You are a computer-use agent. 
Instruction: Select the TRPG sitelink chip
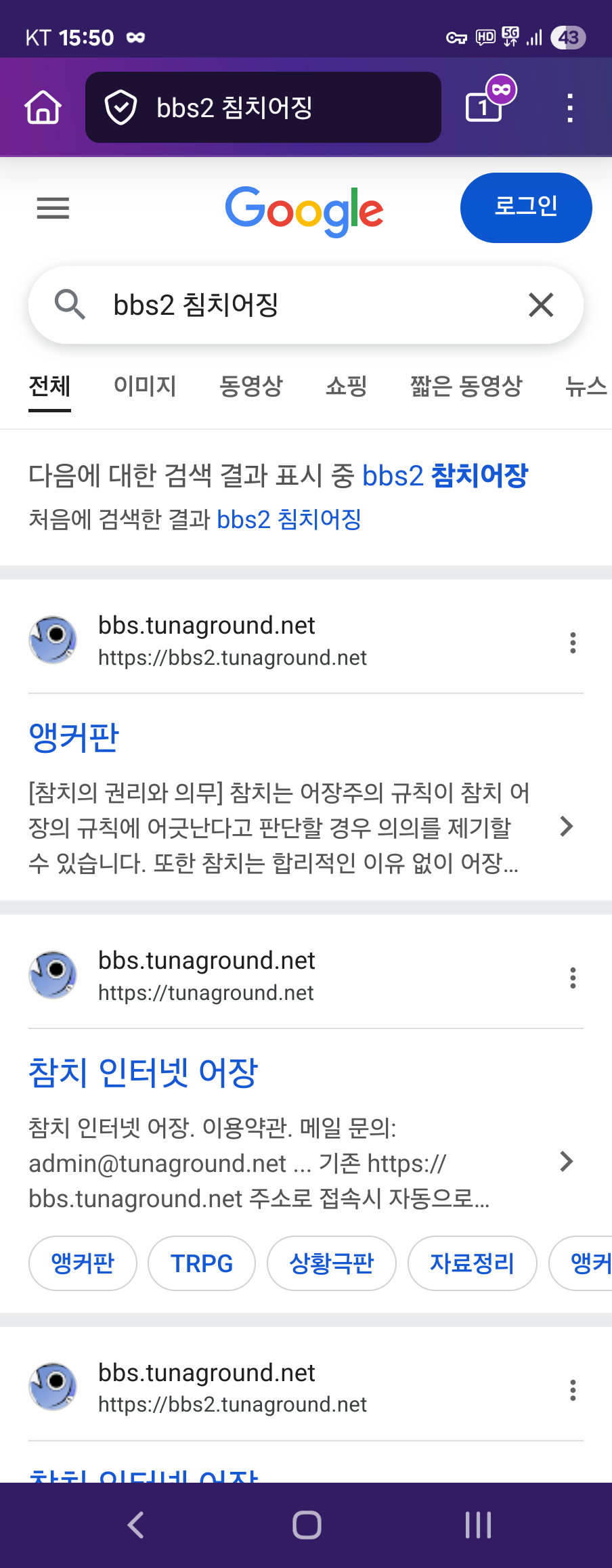pyautogui.click(x=201, y=1263)
